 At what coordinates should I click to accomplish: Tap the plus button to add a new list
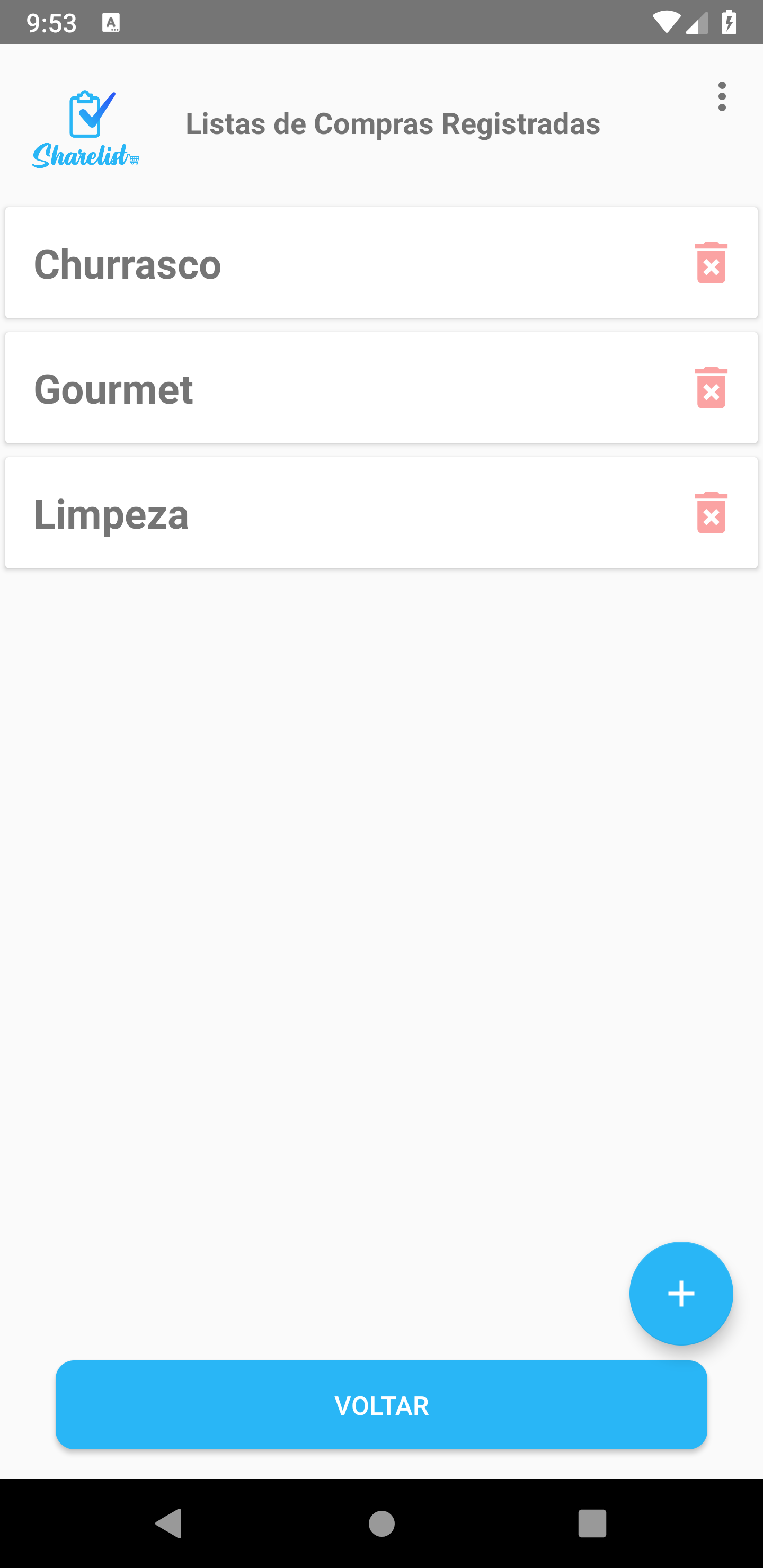pyautogui.click(x=681, y=1293)
